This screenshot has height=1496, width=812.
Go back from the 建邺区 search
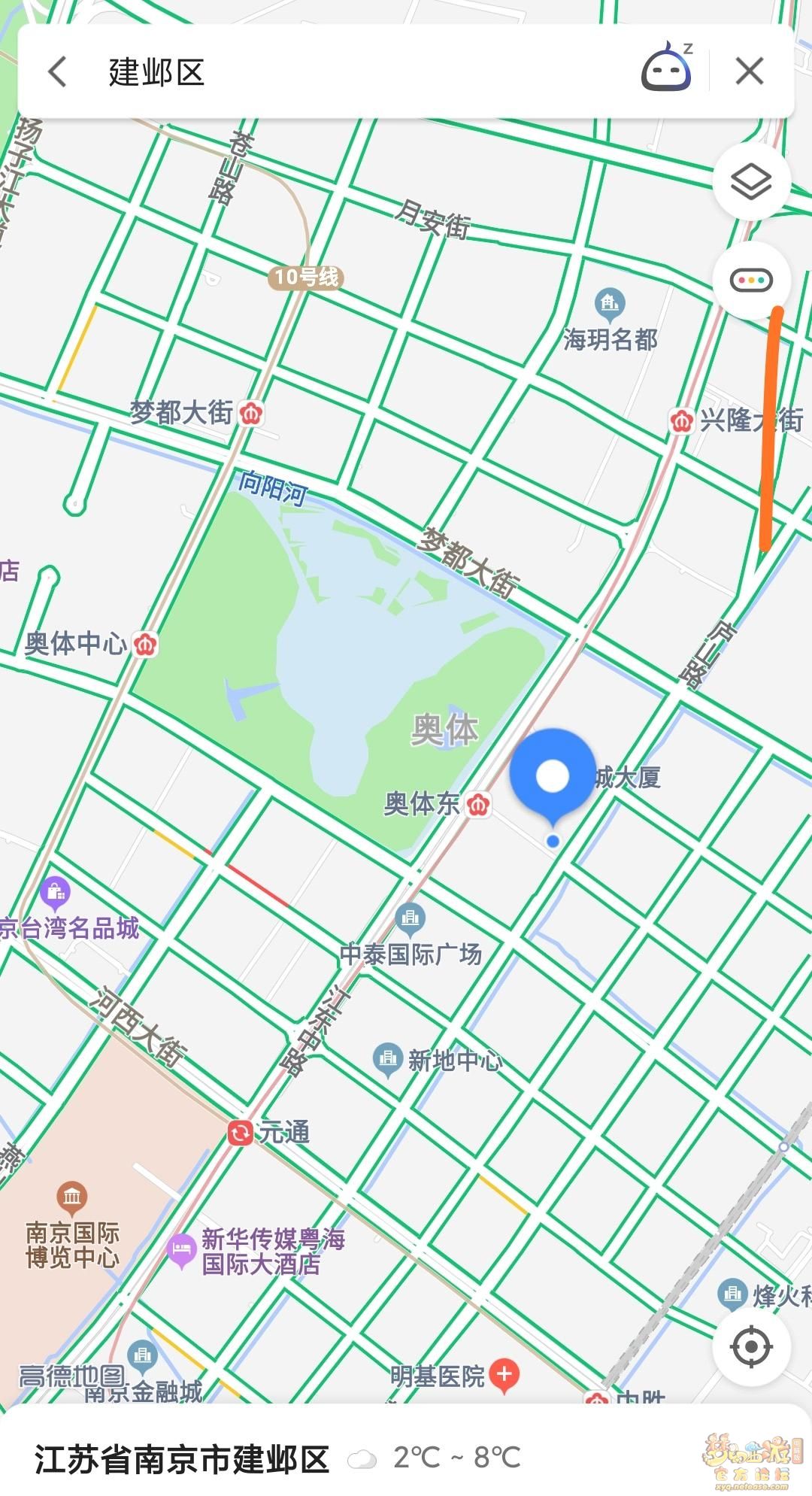pos(58,72)
